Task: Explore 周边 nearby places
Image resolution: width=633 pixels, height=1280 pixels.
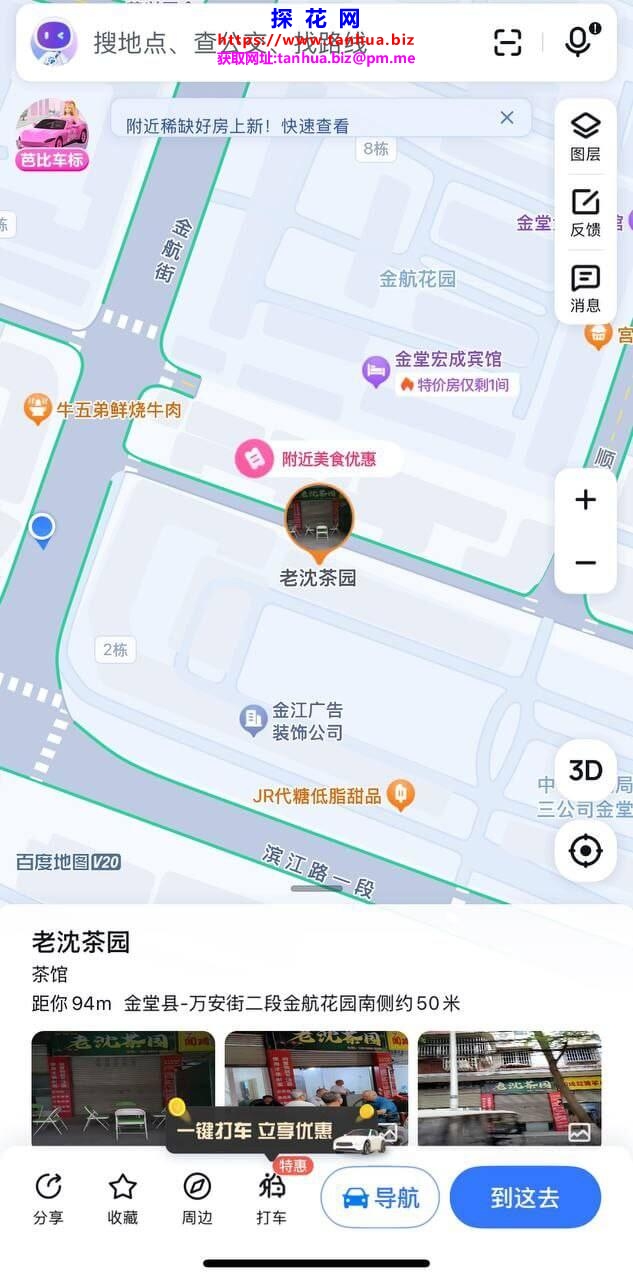Action: click(x=197, y=1198)
